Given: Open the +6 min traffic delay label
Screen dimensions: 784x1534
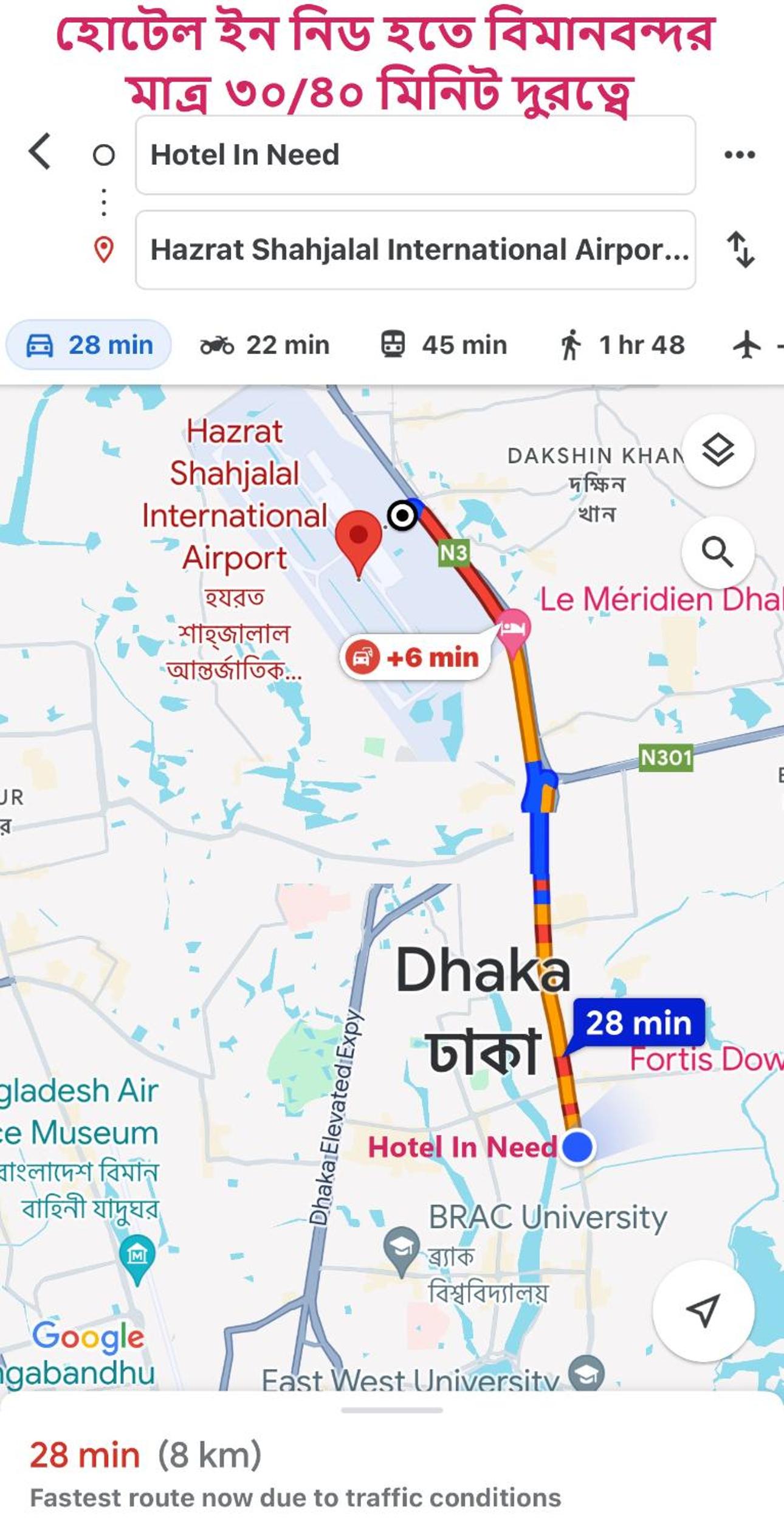Looking at the screenshot, I should [x=416, y=658].
